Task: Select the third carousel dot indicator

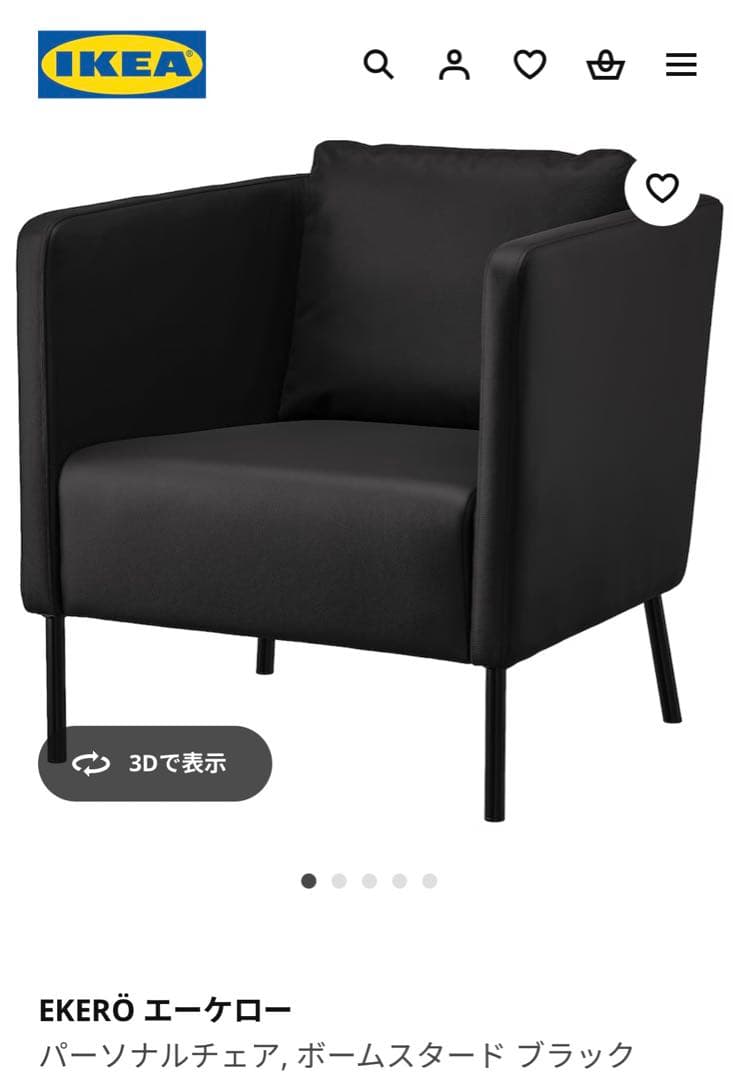Action: (371, 881)
